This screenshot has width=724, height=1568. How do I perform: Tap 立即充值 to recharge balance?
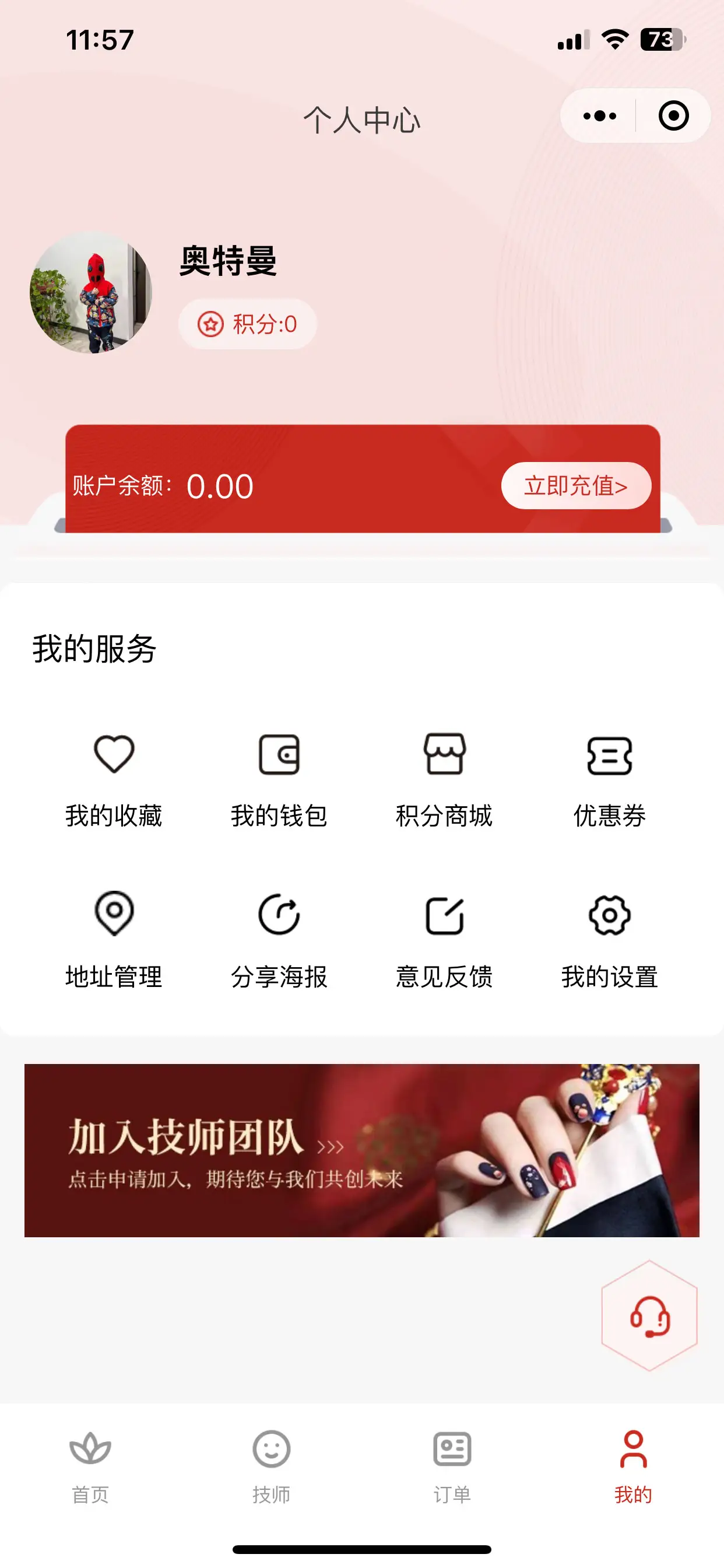point(575,486)
